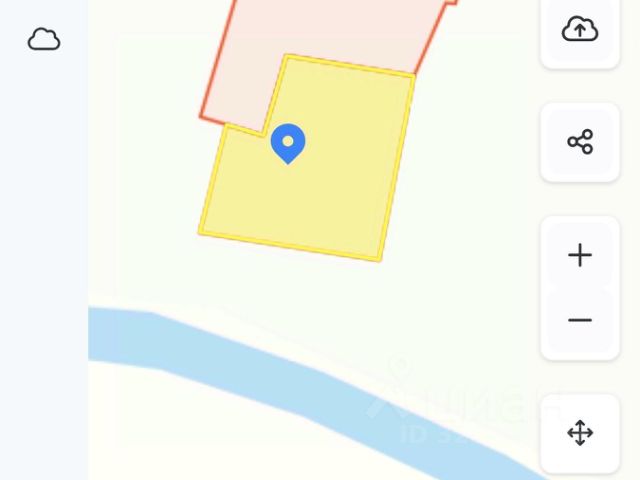Zoom in on the map
Viewport: 640px width, 480px height.
(580, 255)
